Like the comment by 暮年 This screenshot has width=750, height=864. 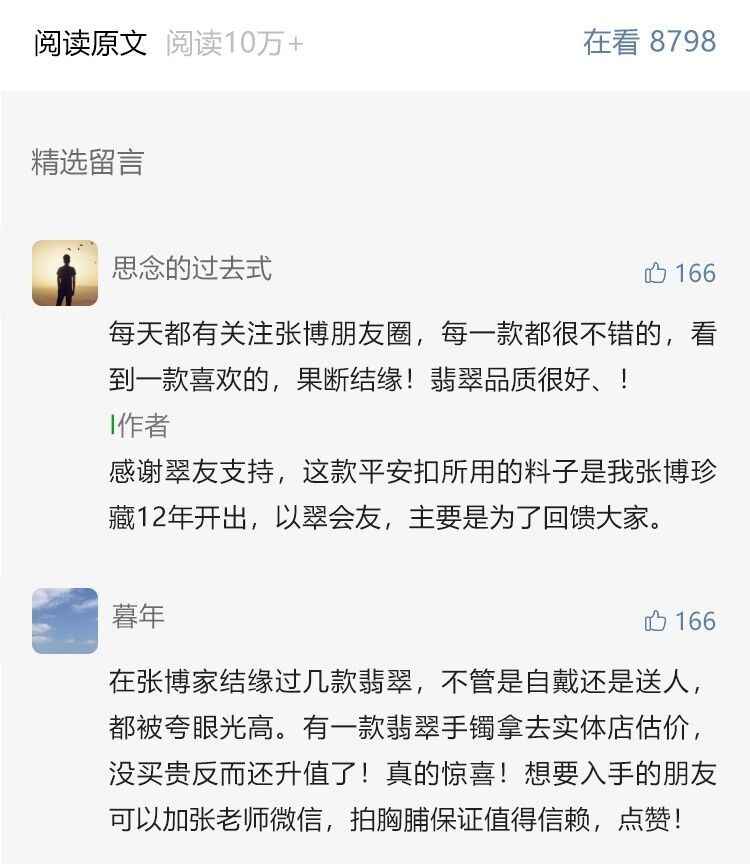pyautogui.click(x=679, y=621)
